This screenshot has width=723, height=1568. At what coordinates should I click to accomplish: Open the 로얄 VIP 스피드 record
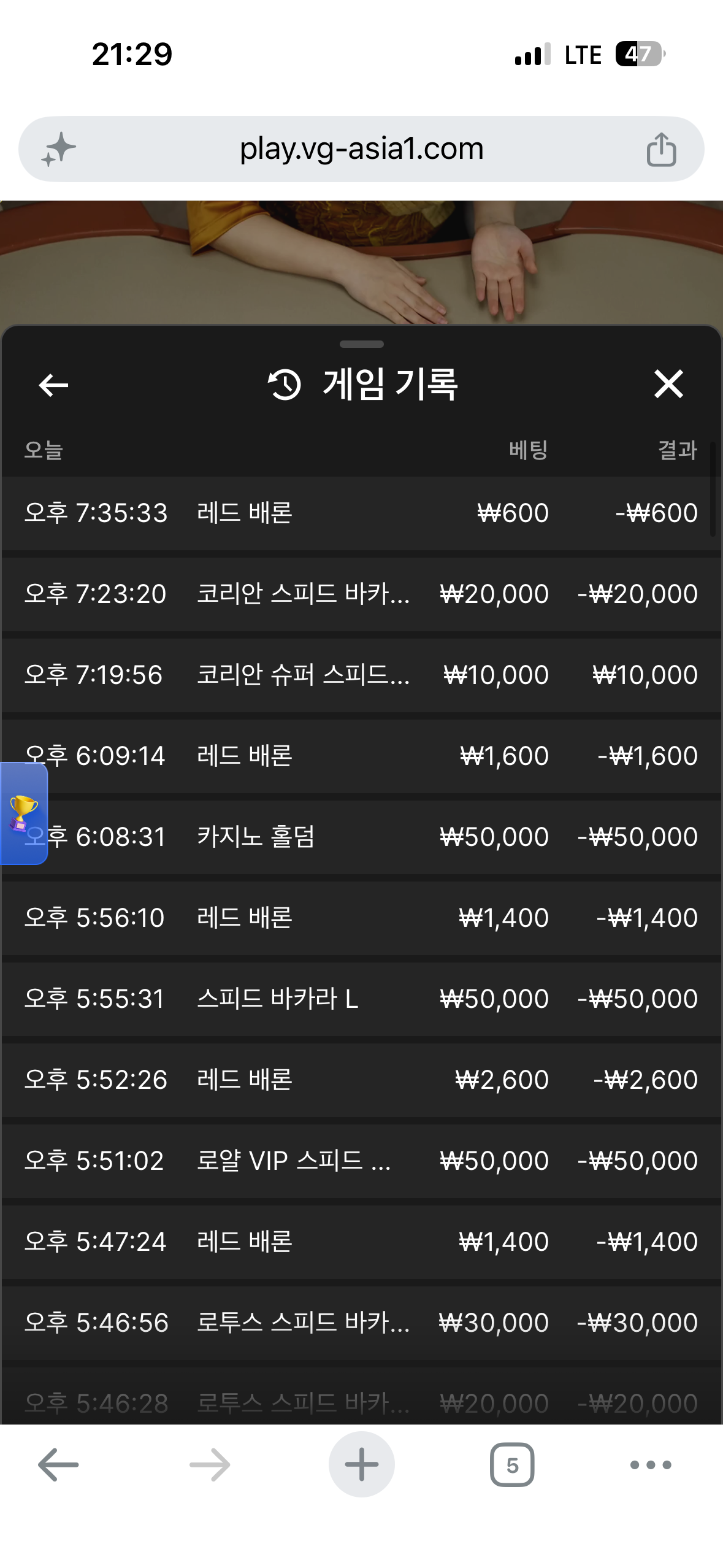coord(361,1161)
